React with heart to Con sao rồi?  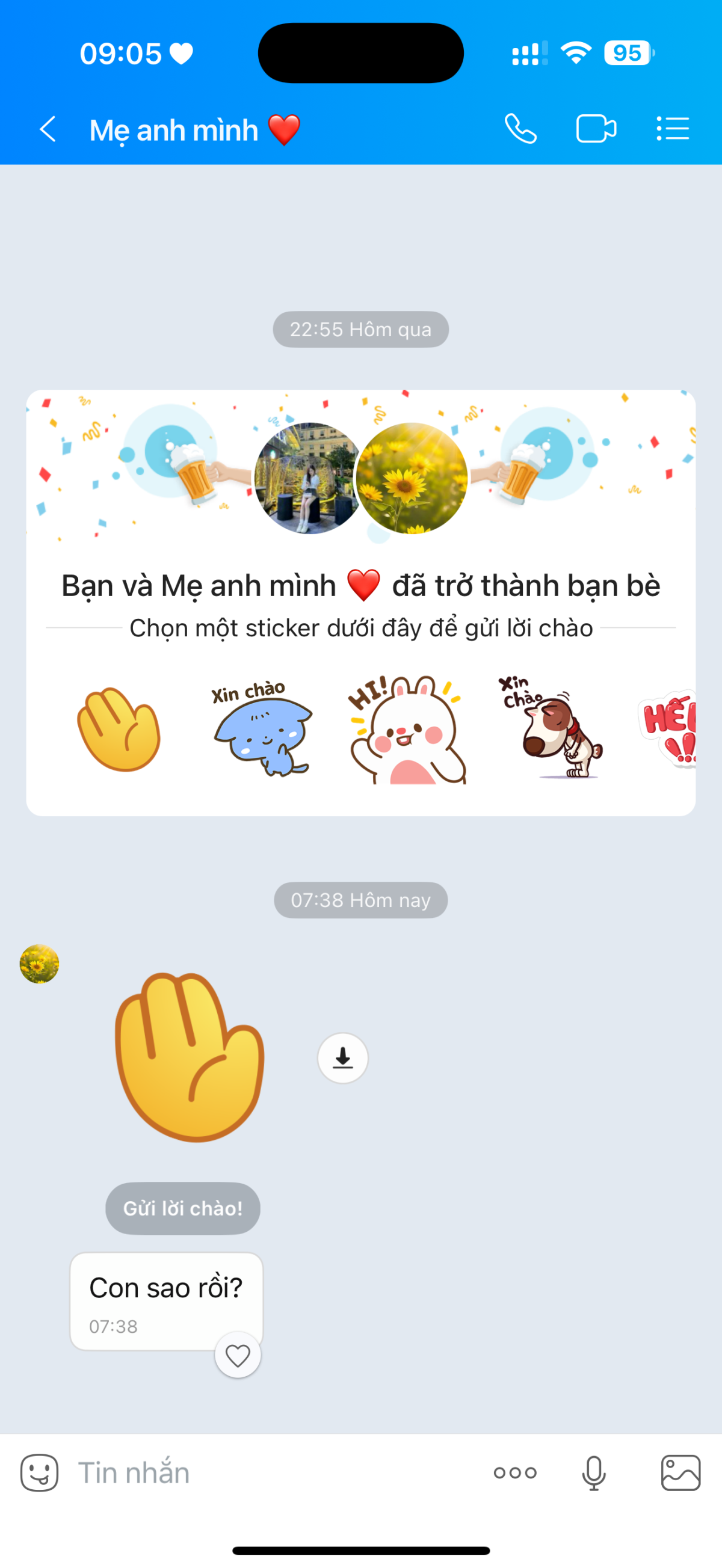238,1356
